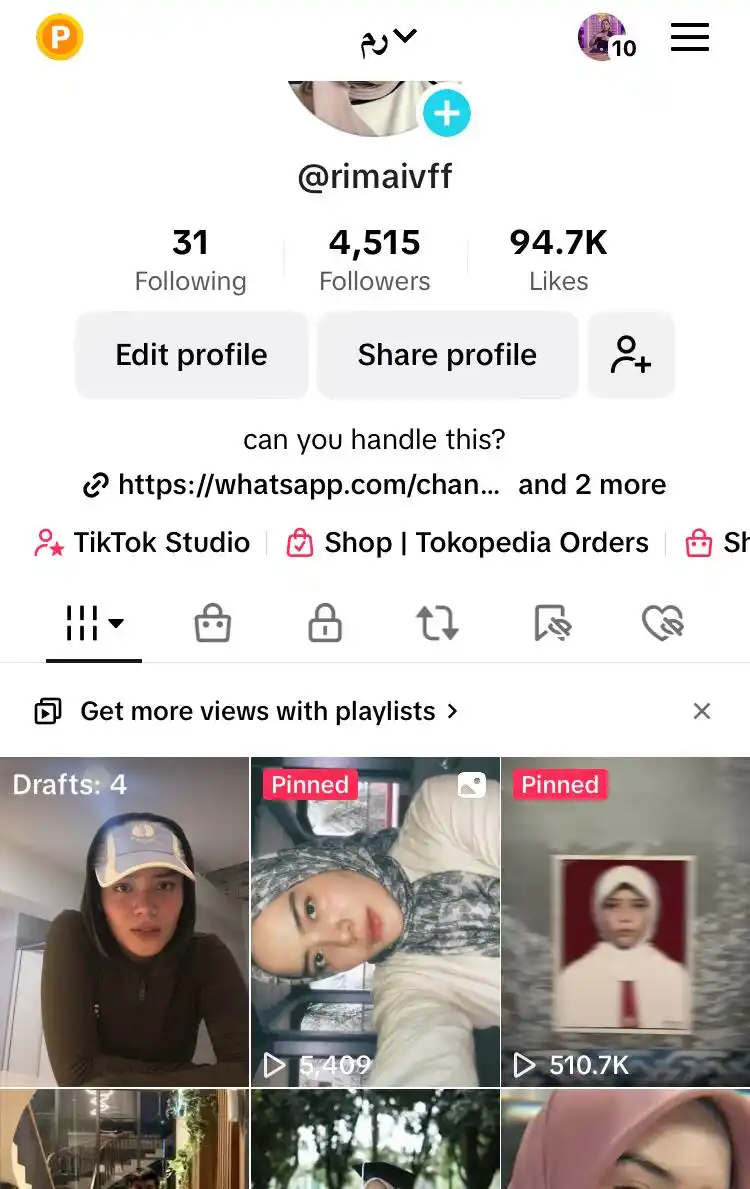Tap the blue plus on avatar
The height and width of the screenshot is (1189, 750).
(x=446, y=113)
